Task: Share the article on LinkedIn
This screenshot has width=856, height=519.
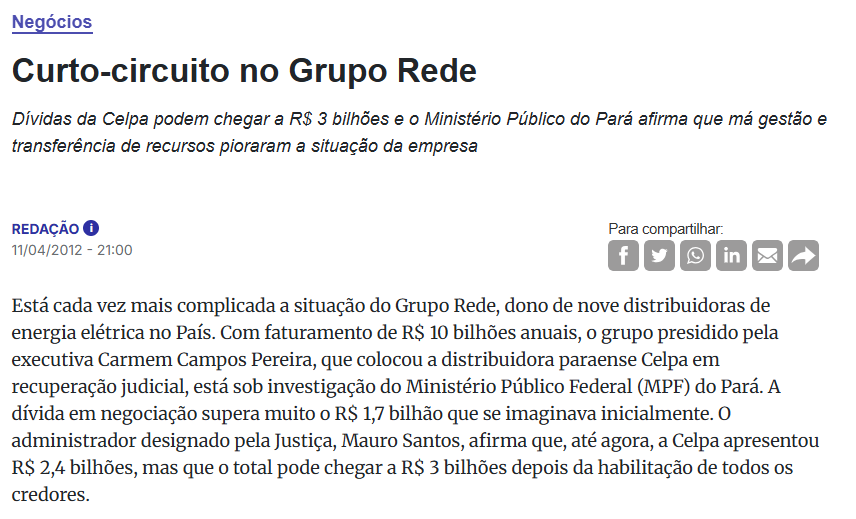Action: point(731,256)
